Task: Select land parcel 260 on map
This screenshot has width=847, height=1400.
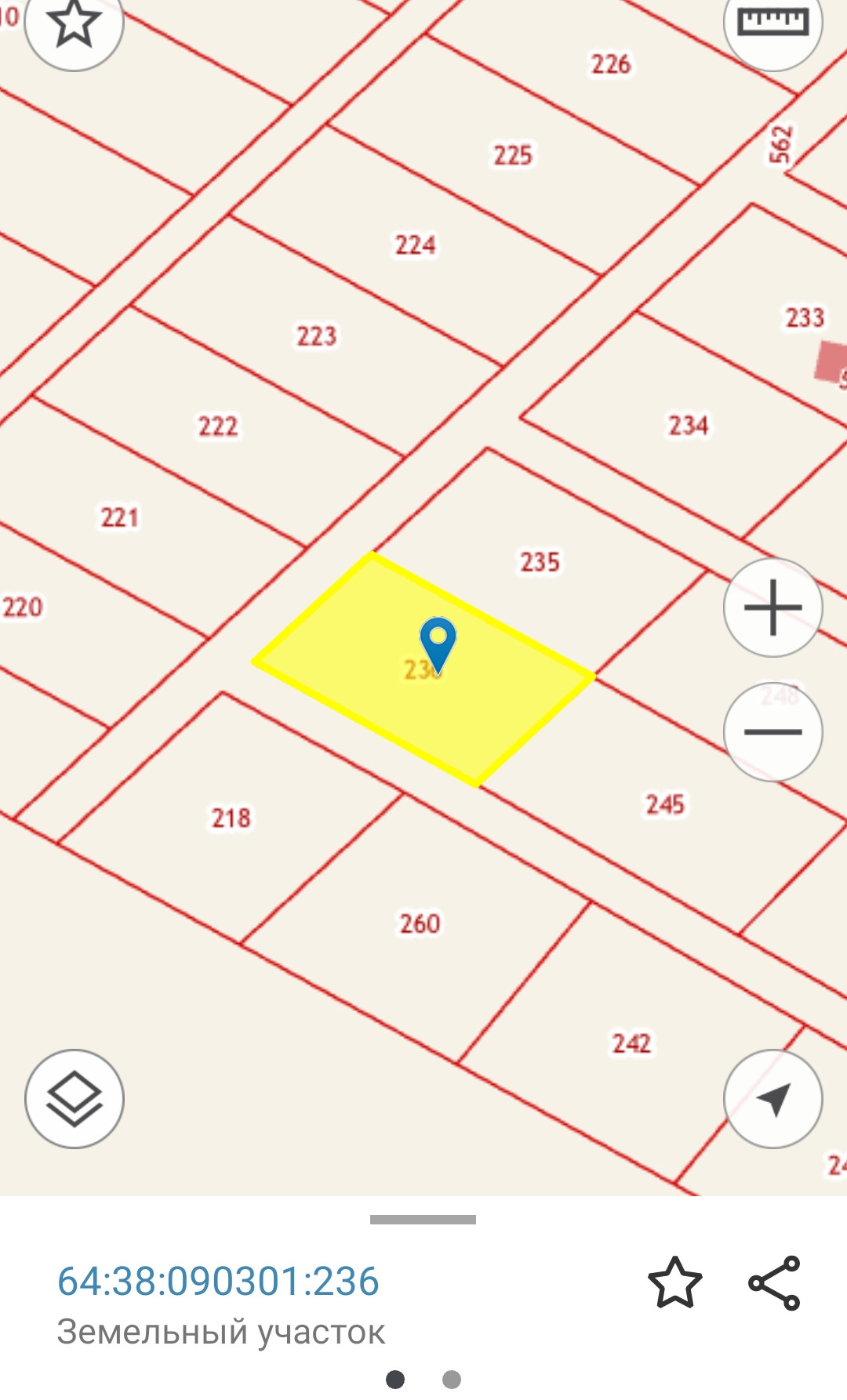Action: (x=420, y=925)
